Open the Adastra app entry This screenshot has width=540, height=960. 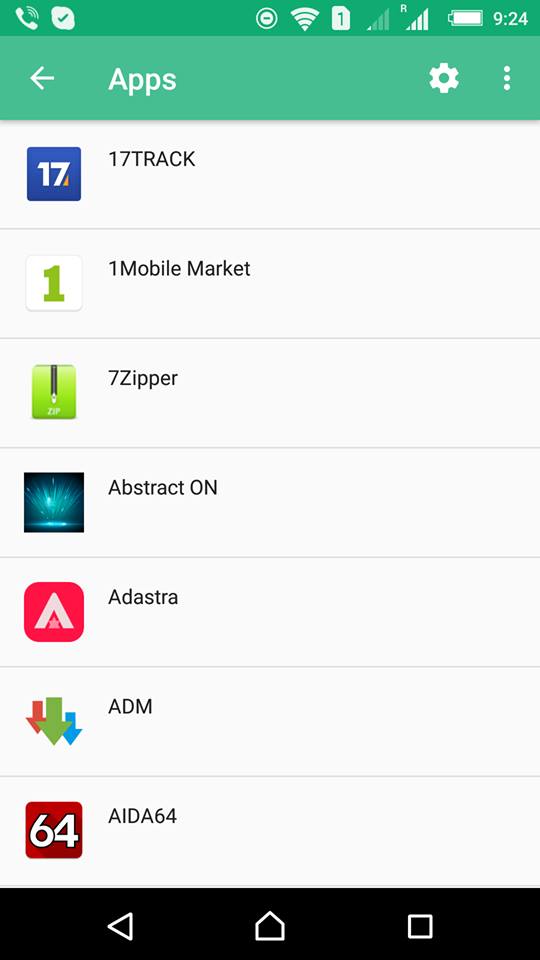pos(270,612)
